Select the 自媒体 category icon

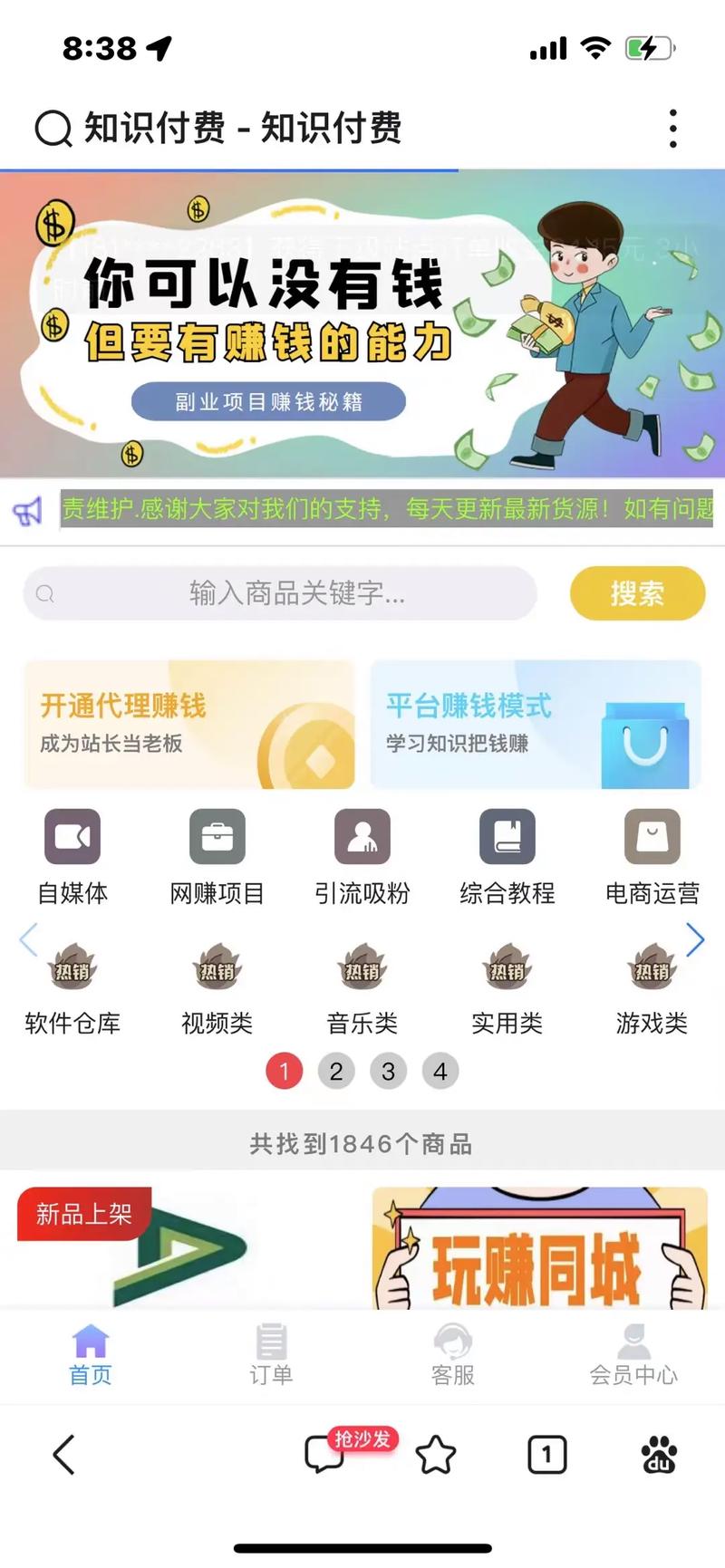coord(72,837)
